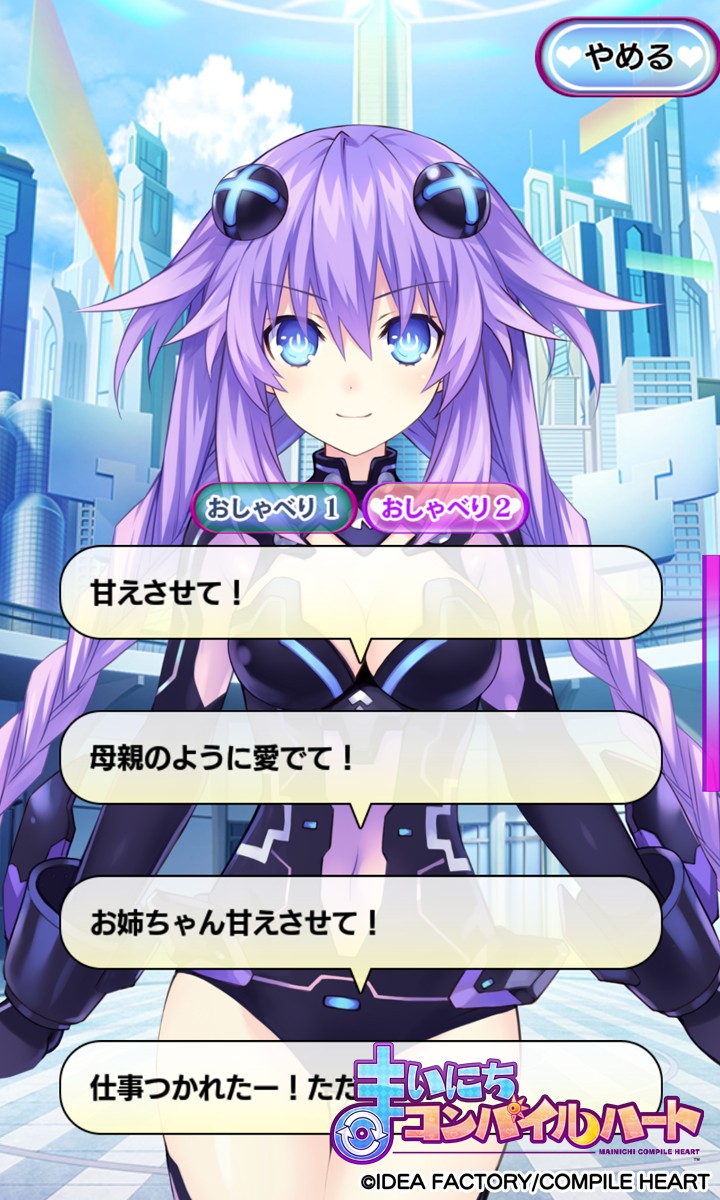Screen dimensions: 720x1200
Task: Switch to the おしゃべり 1 tab
Action: click(273, 507)
